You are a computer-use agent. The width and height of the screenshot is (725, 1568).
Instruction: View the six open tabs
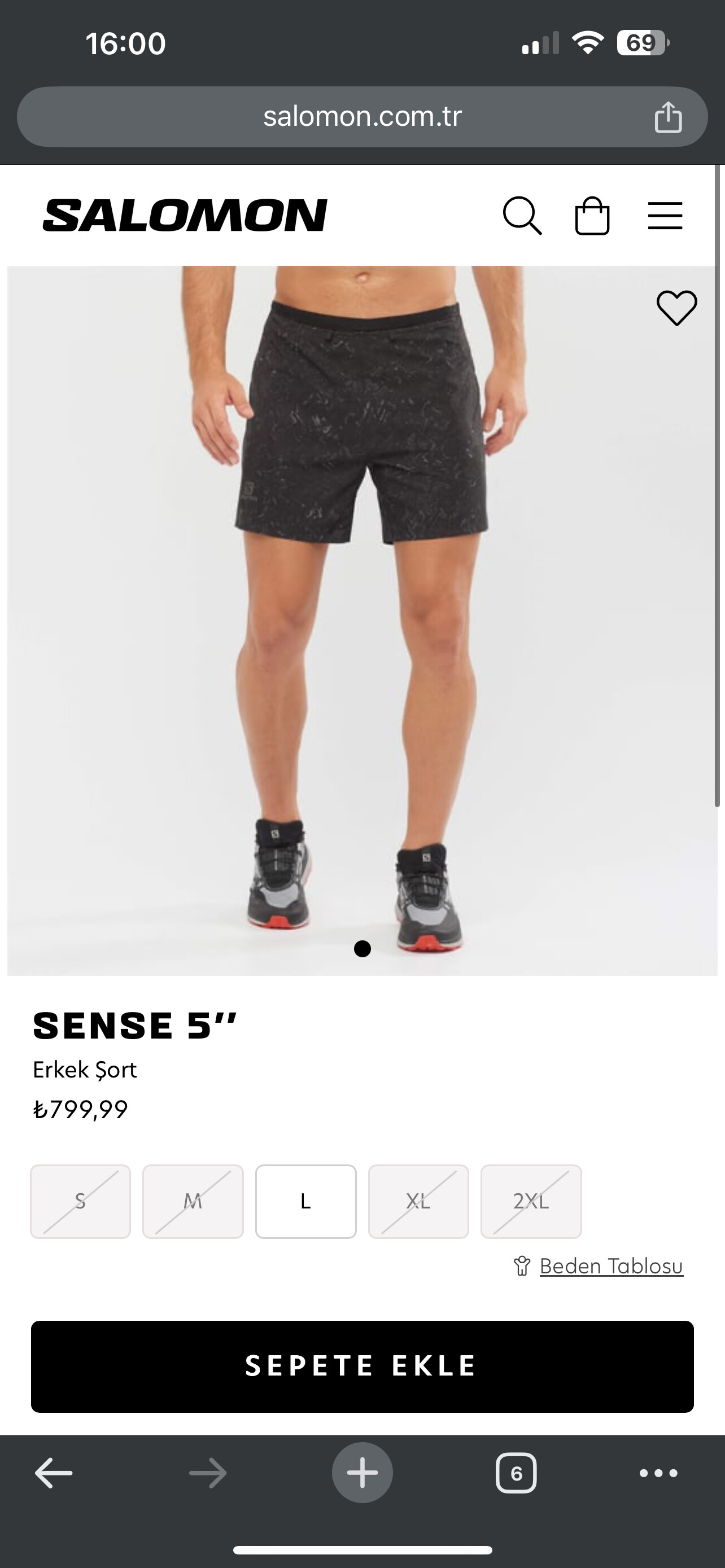(x=516, y=1473)
